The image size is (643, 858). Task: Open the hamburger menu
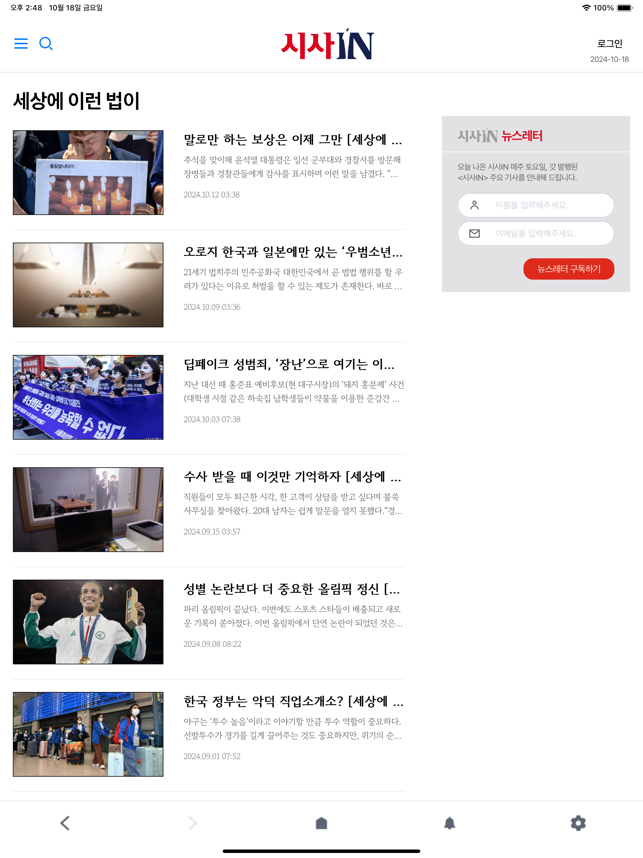[x=21, y=44]
